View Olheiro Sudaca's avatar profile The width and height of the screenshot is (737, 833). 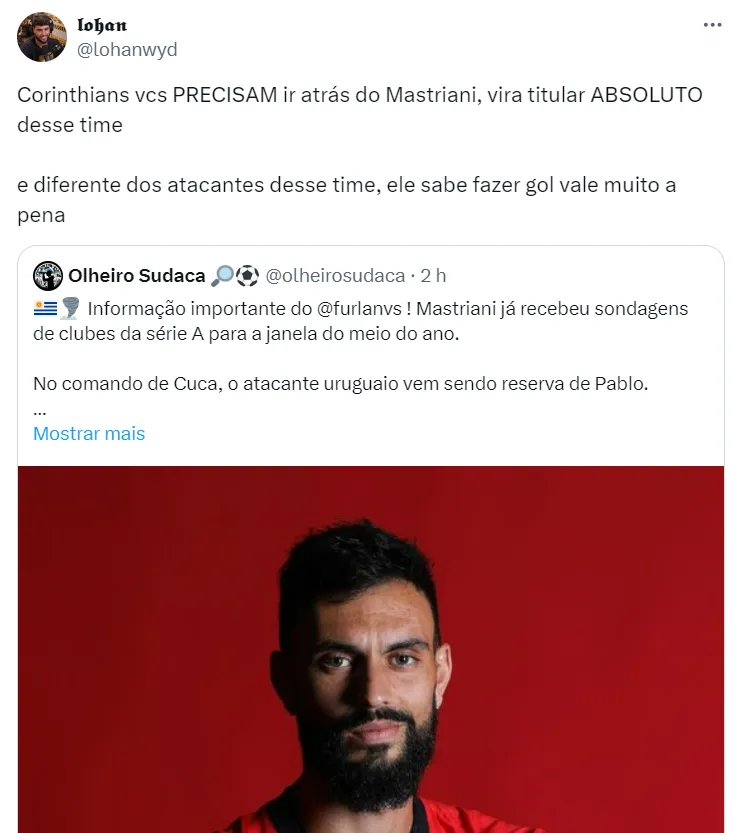pyautogui.click(x=48, y=275)
